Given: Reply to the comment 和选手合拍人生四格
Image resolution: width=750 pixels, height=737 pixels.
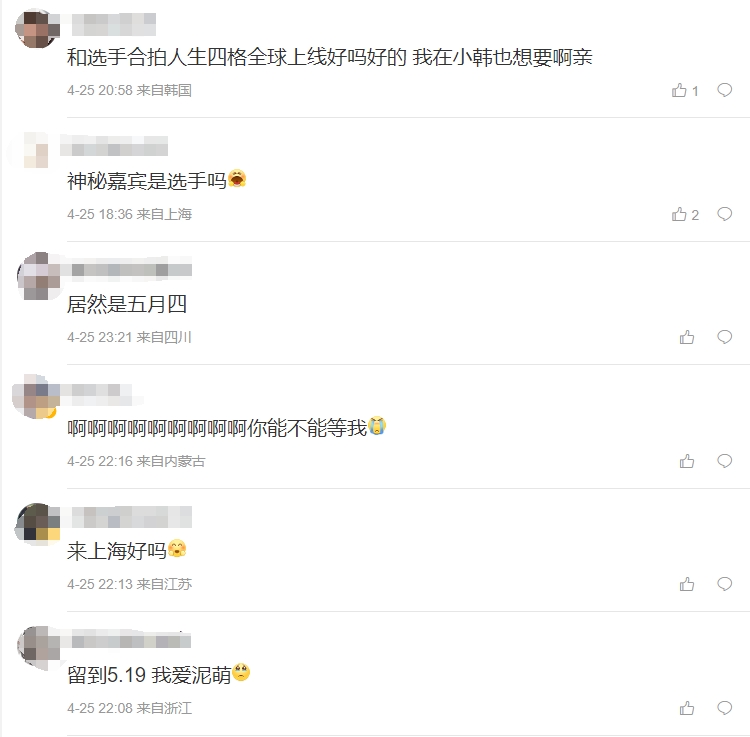Looking at the screenshot, I should tap(725, 90).
